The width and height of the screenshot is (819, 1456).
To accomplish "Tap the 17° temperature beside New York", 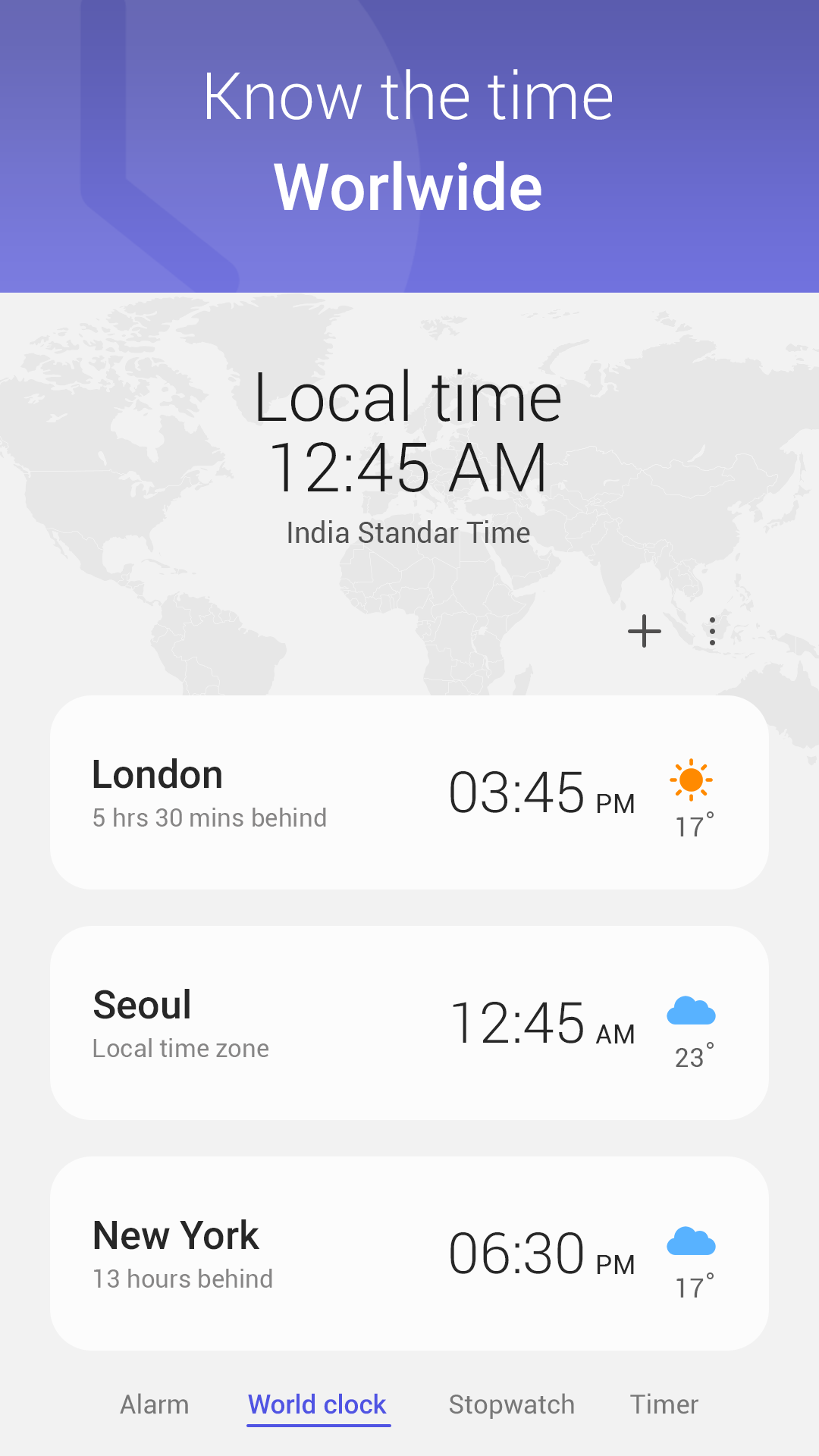I will click(693, 1287).
